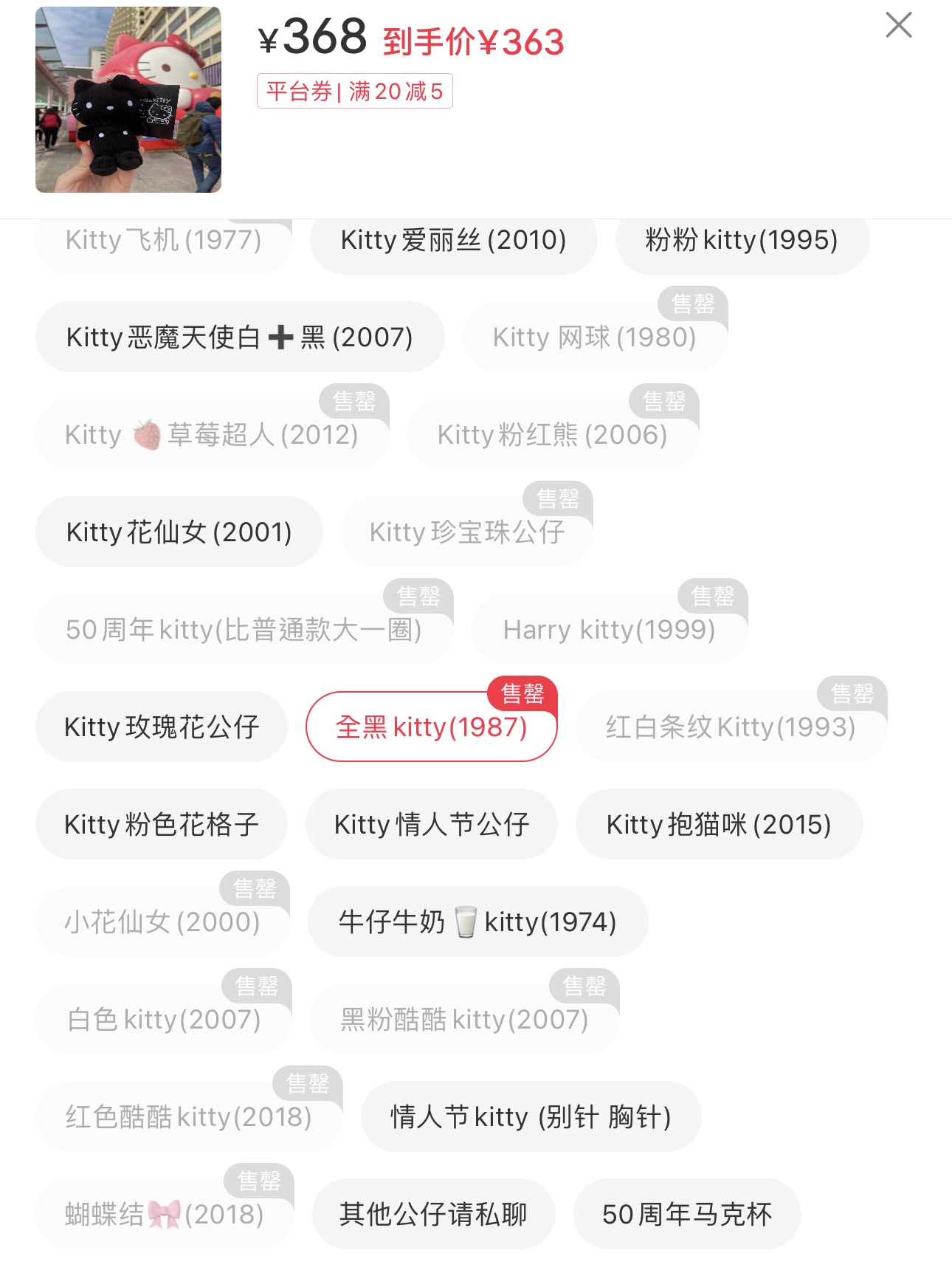Image resolution: width=952 pixels, height=1270 pixels.
Task: Select 情人节kitty(别针 胸针) option
Action: (x=531, y=1117)
